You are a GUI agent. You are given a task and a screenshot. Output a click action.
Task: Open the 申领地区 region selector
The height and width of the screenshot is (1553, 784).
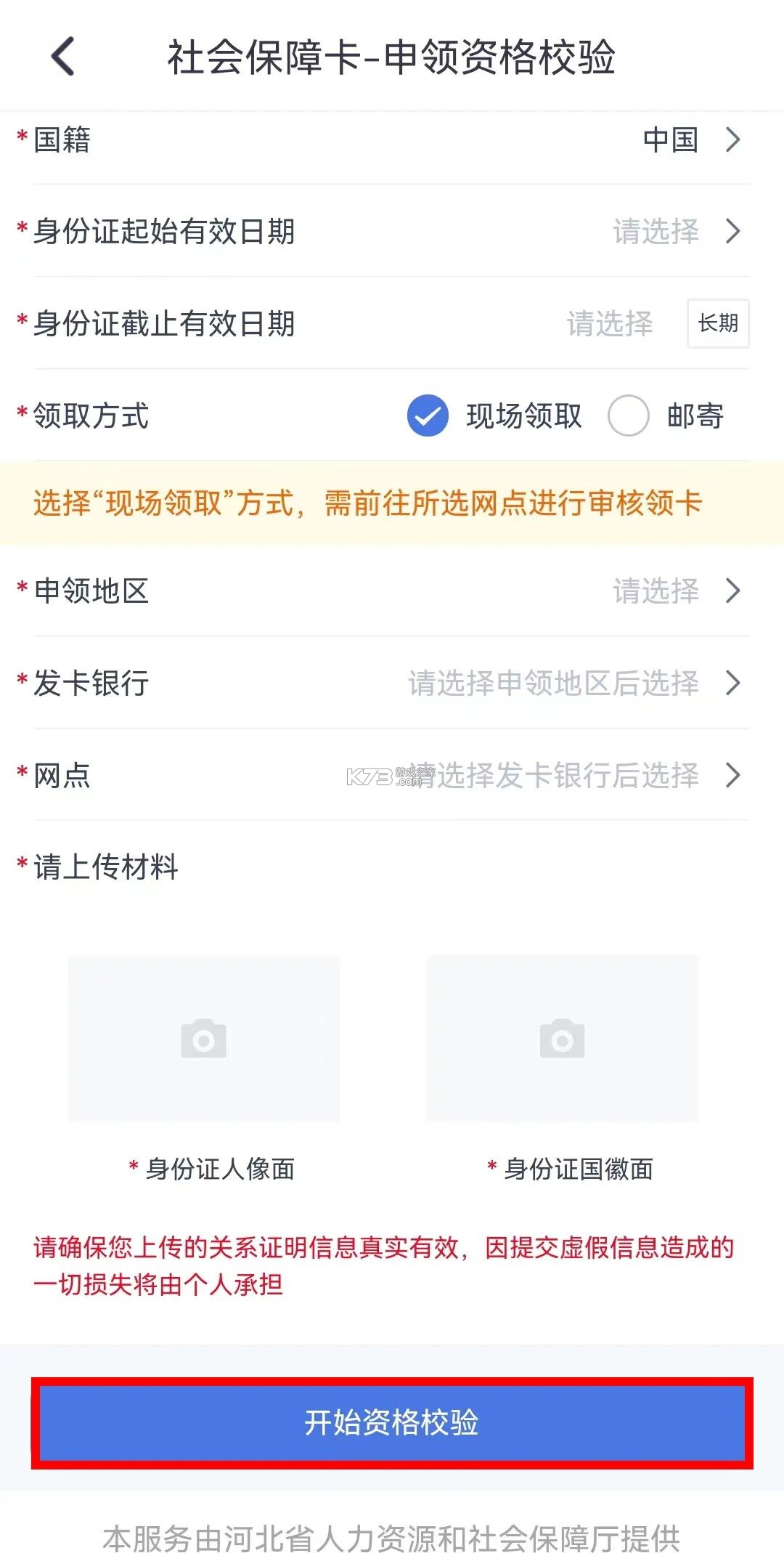click(656, 591)
